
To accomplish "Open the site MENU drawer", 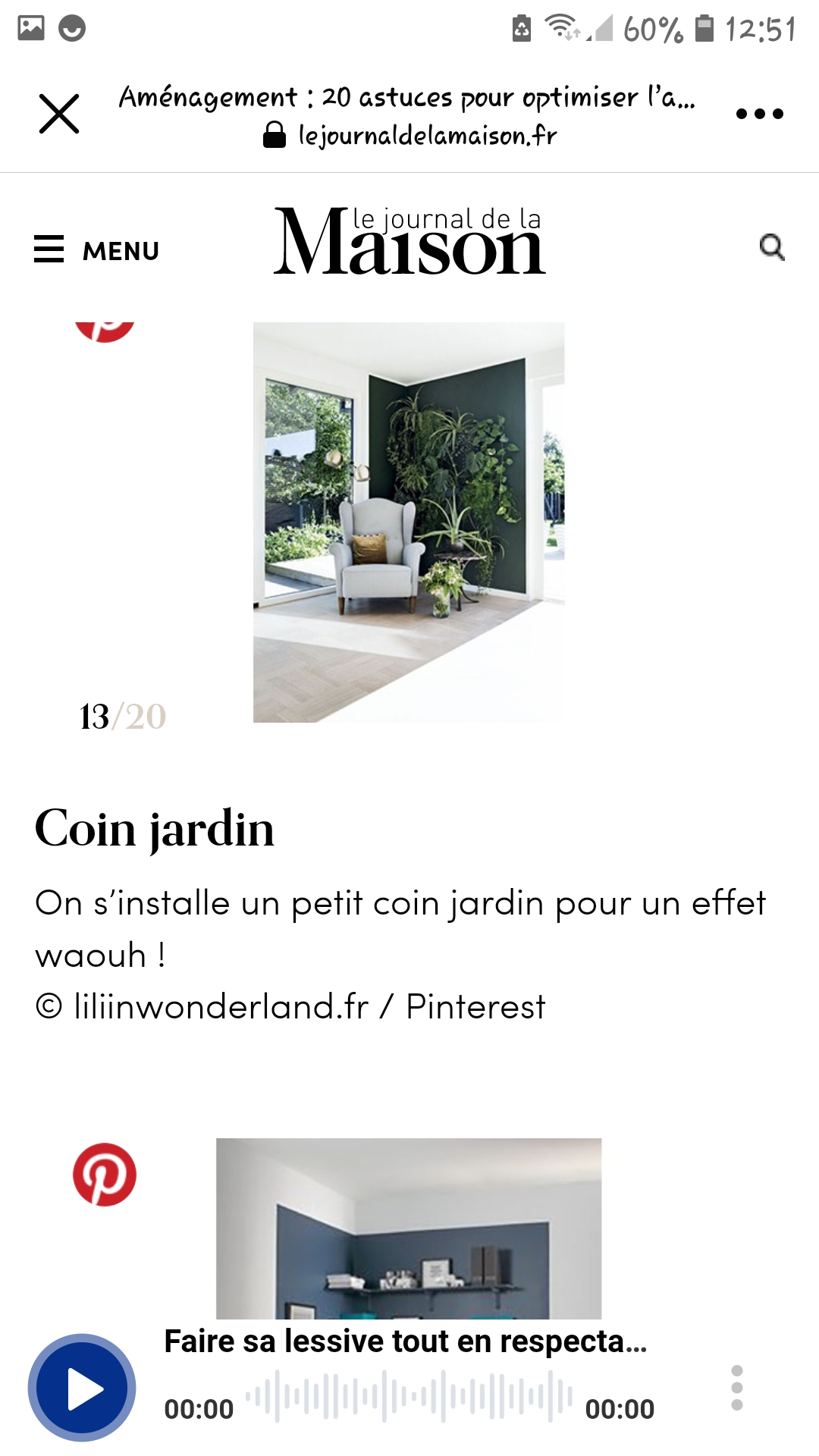I will point(96,249).
